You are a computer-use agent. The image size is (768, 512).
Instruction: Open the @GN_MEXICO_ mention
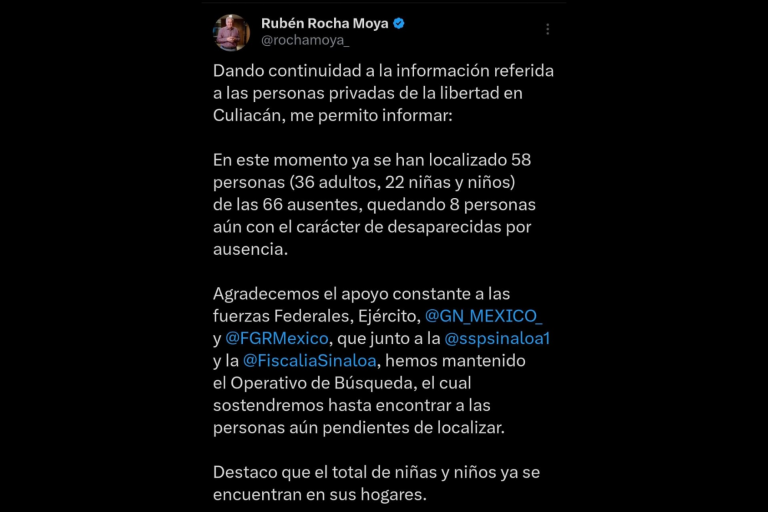tap(483, 316)
